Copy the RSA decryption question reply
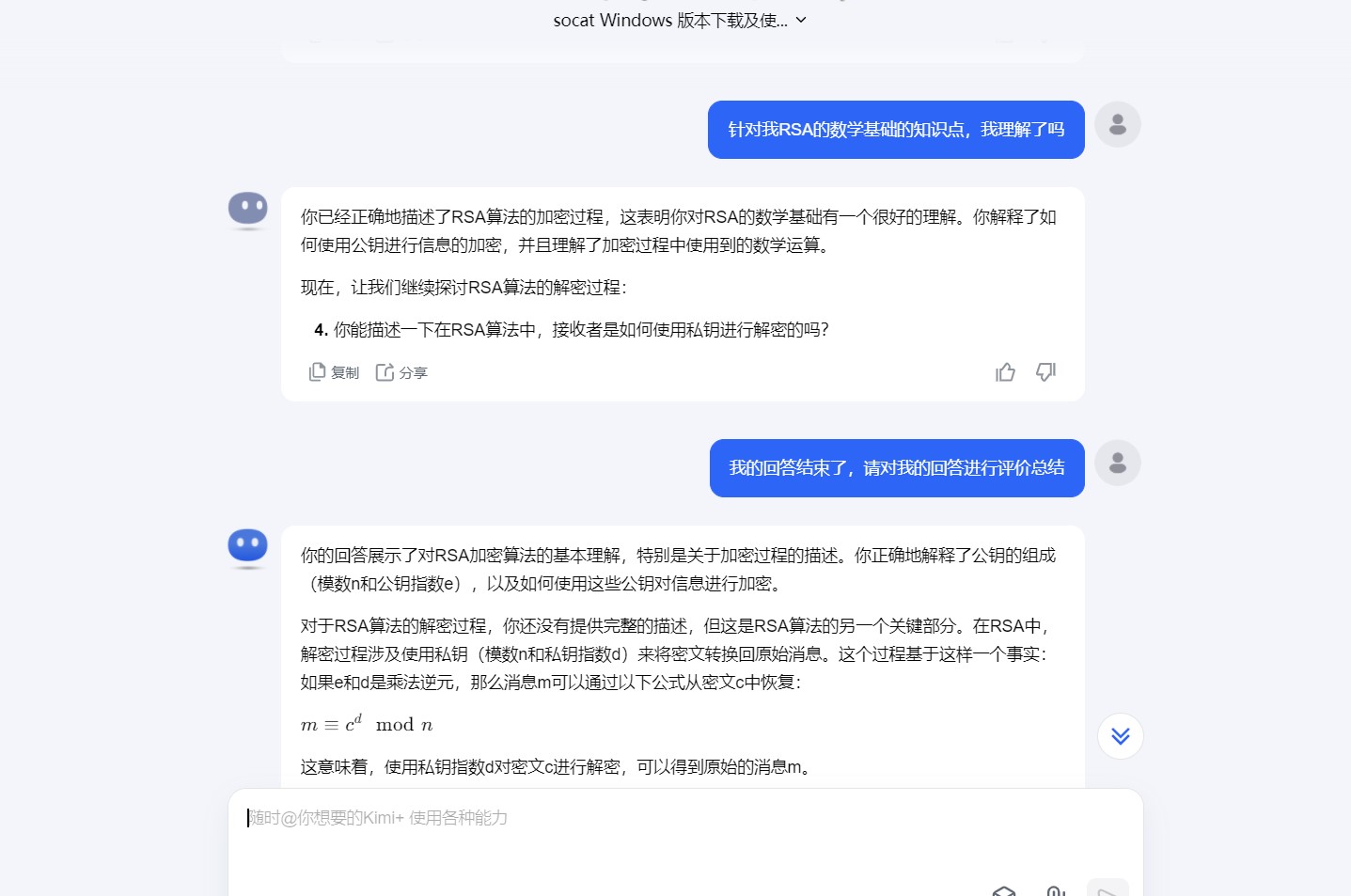Screen dimensions: 1351x896 click(334, 372)
